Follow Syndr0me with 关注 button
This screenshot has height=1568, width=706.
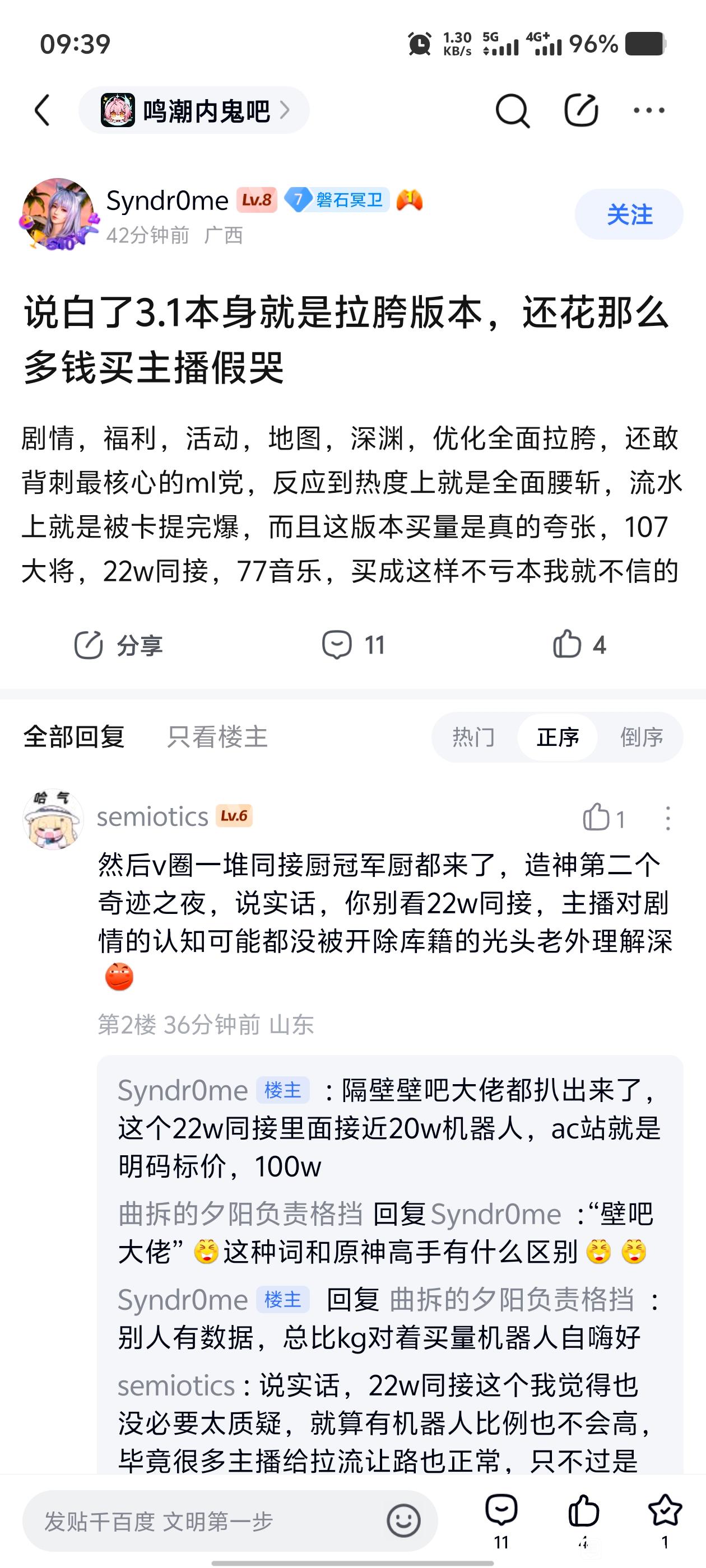point(629,214)
